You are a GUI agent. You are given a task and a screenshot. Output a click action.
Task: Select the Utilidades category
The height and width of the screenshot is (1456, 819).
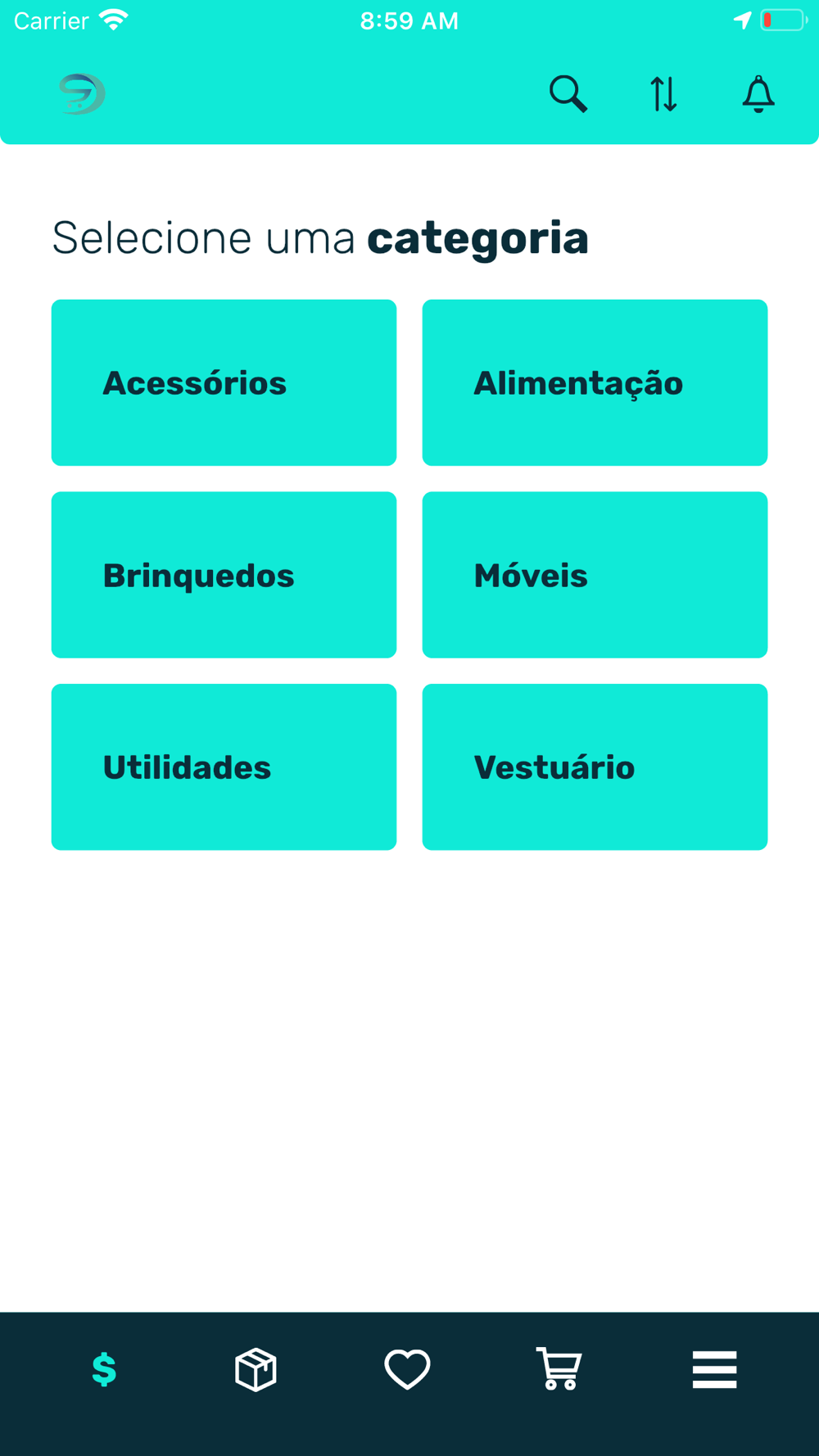224,767
